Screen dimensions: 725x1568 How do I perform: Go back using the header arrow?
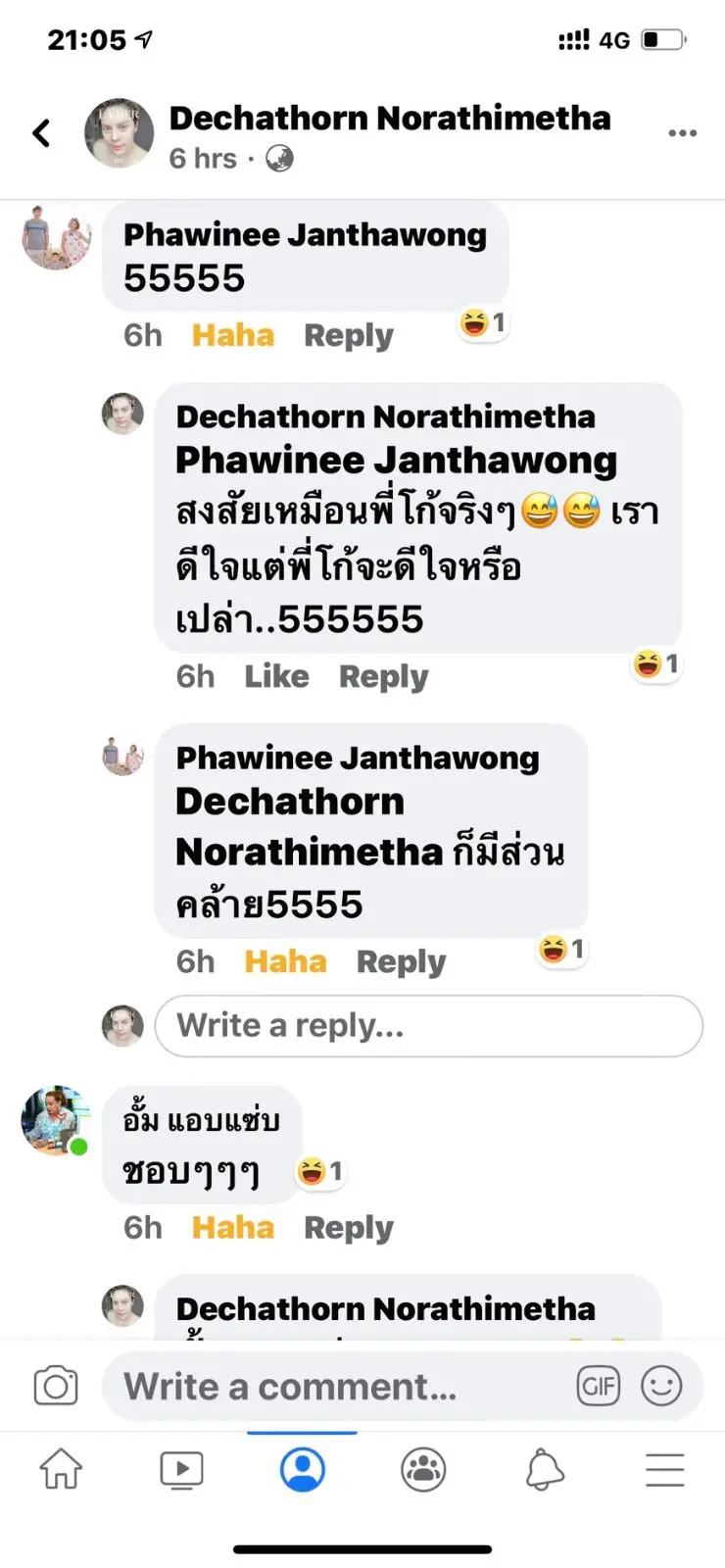click(42, 133)
